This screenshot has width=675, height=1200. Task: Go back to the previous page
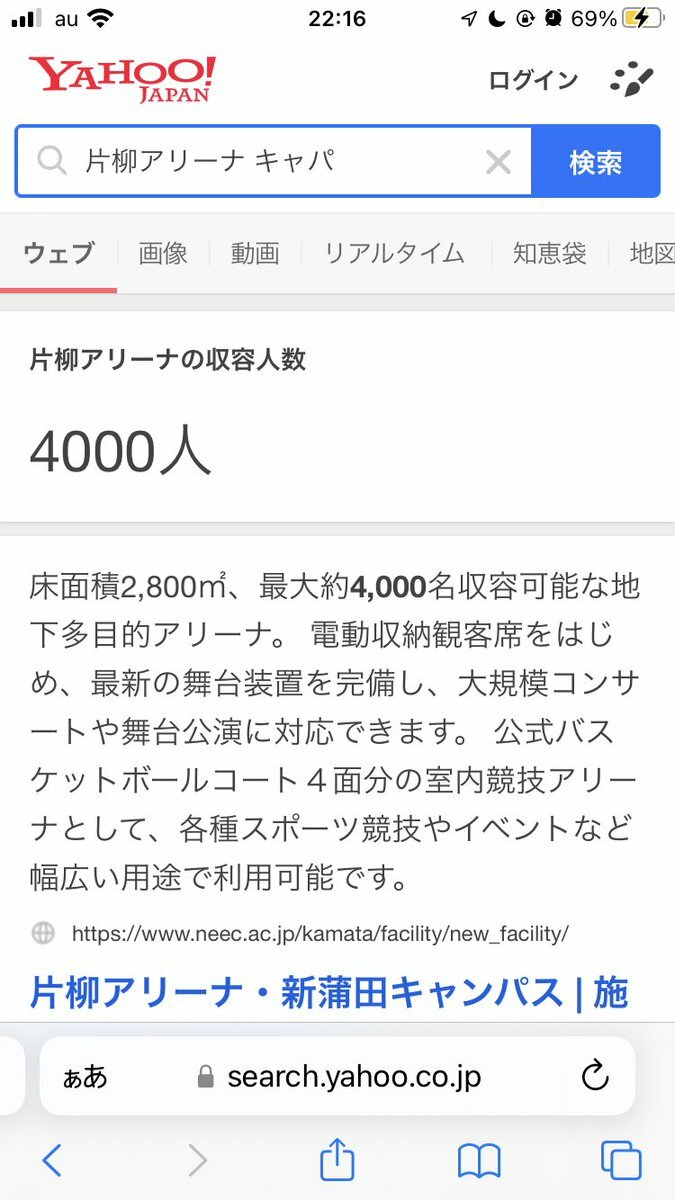click(x=52, y=1160)
